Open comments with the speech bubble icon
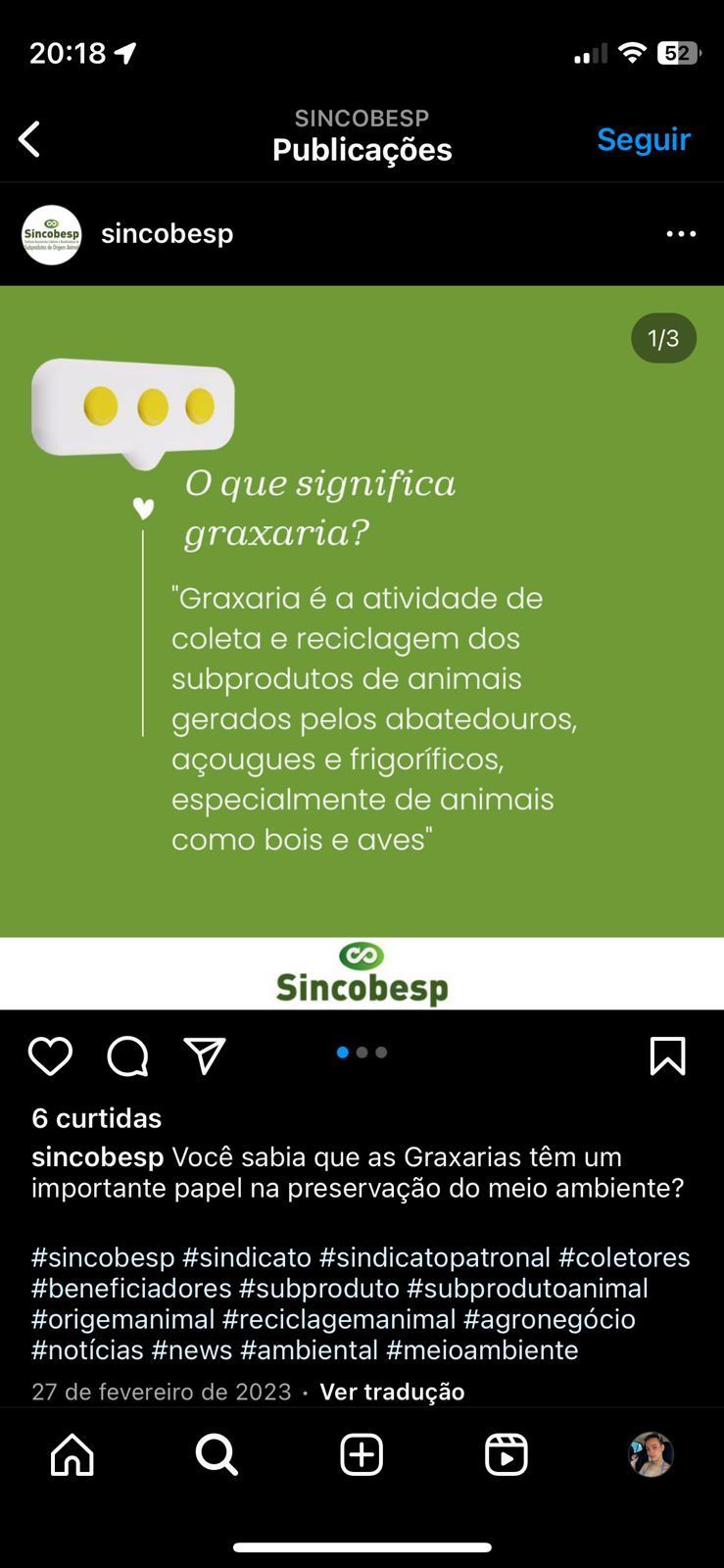This screenshot has width=724, height=1568. tap(127, 1056)
